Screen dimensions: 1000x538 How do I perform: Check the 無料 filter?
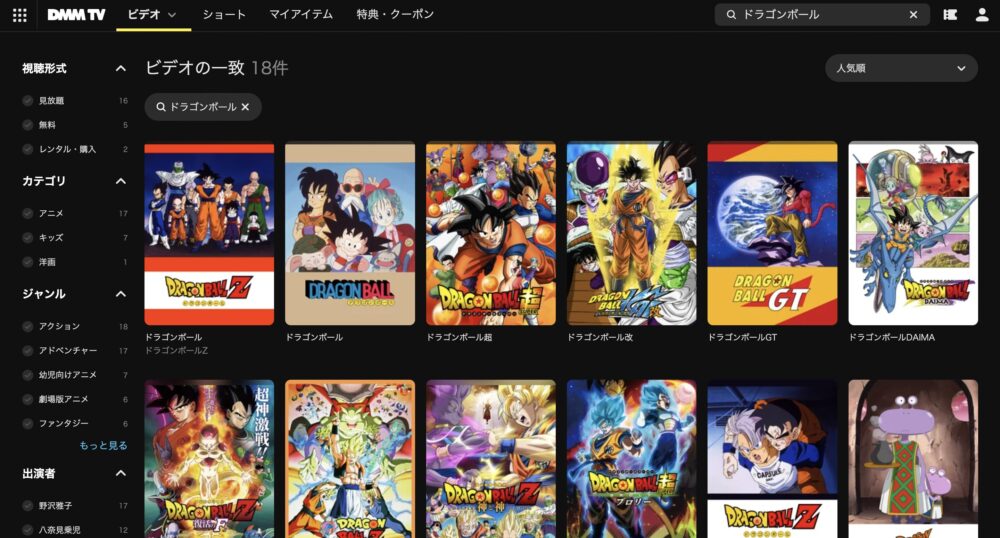point(28,125)
